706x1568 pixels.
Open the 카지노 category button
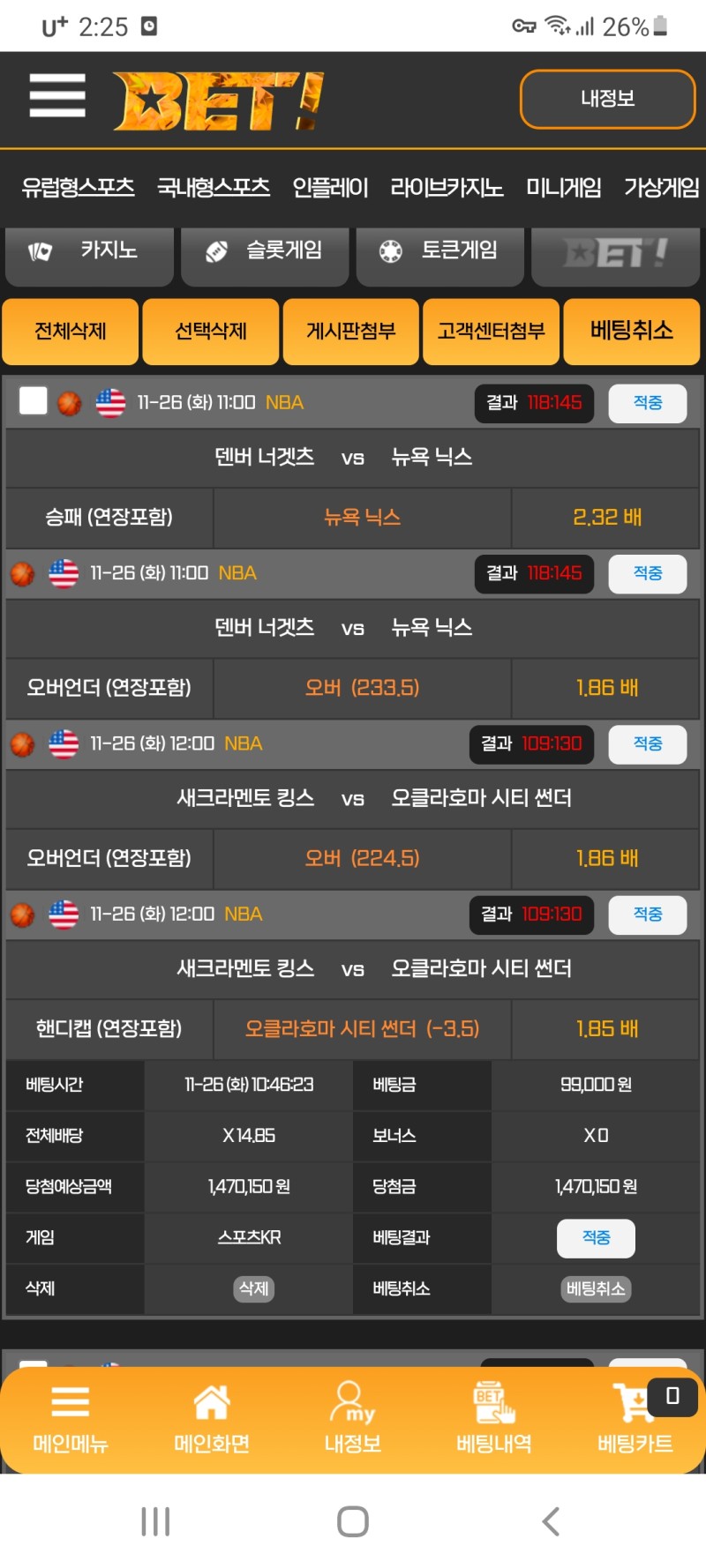[89, 251]
